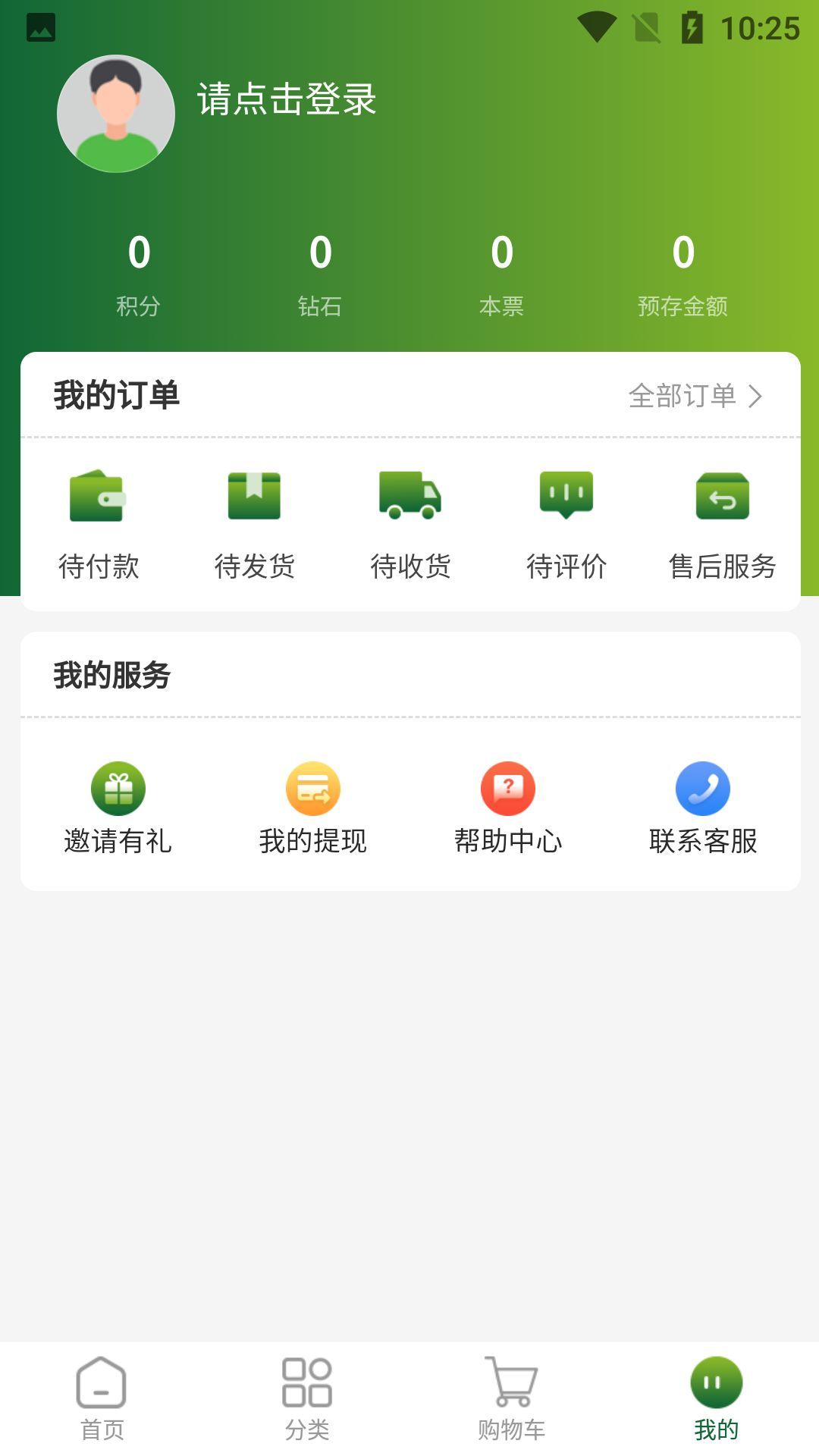Click the 积分 points counter
Viewport: 819px width, 1456px height.
pyautogui.click(x=139, y=277)
